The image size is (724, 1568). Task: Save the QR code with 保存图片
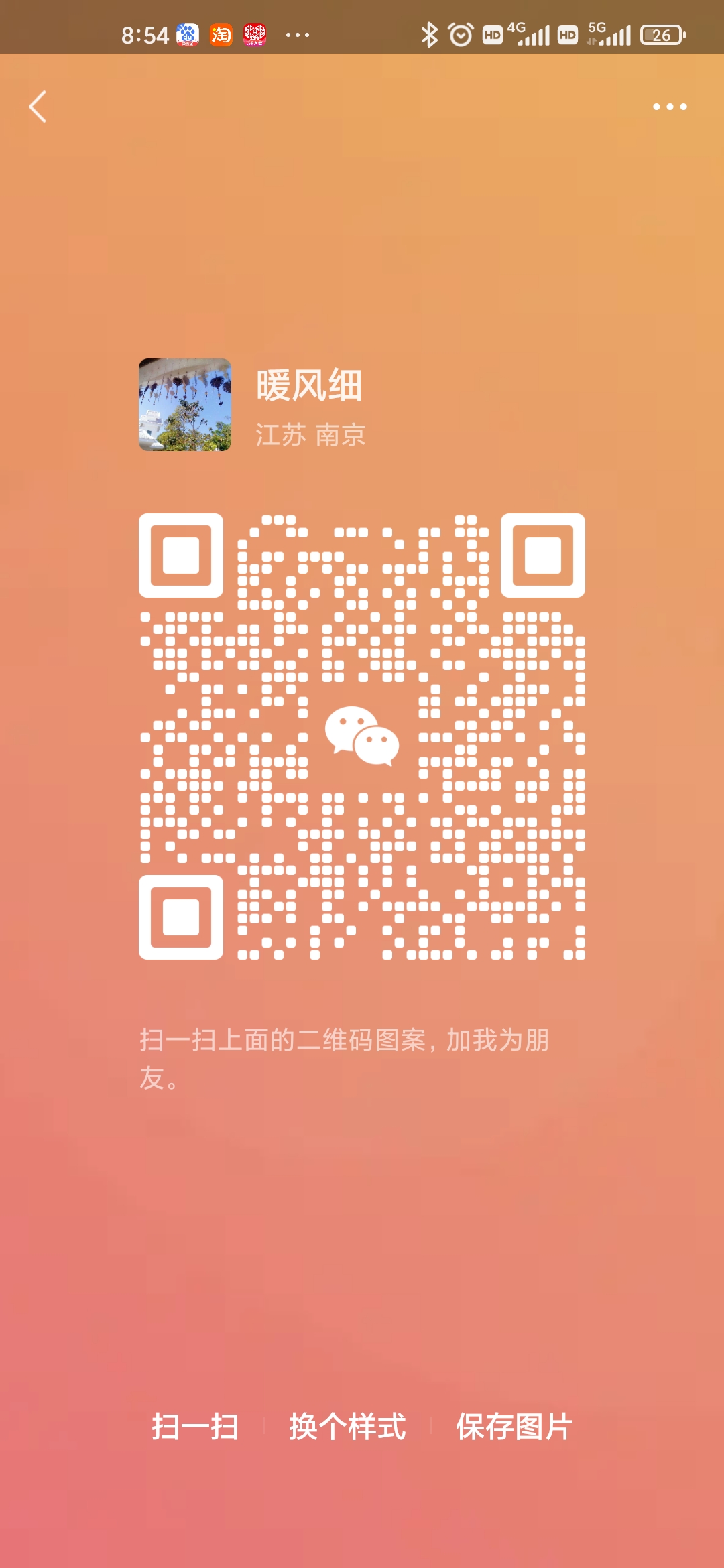click(514, 1426)
